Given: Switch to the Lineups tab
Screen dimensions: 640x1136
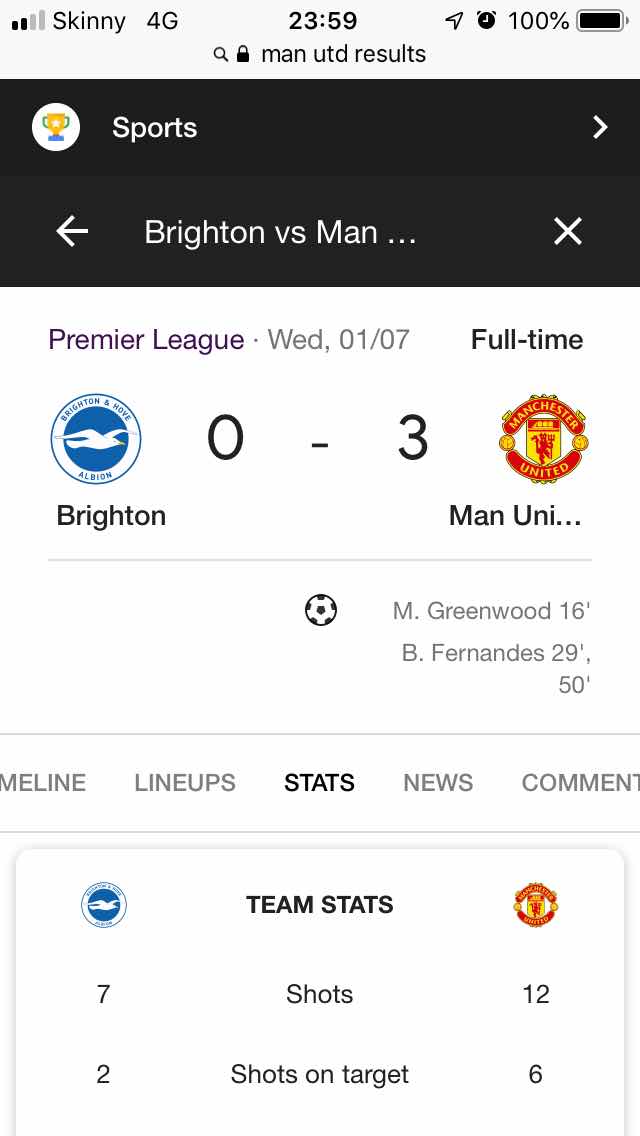Looking at the screenshot, I should point(185,783).
